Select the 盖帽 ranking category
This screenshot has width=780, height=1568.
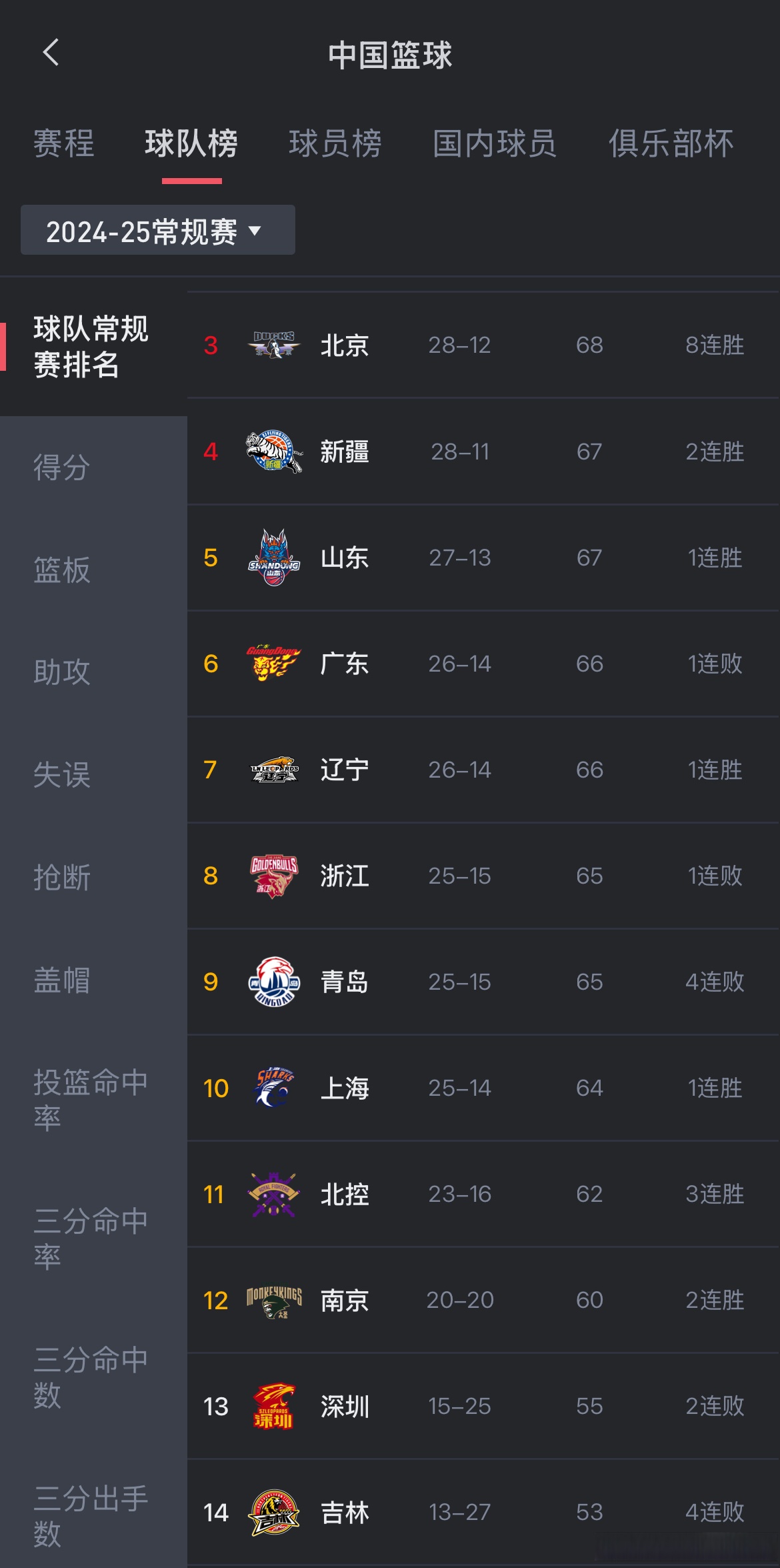(x=62, y=980)
